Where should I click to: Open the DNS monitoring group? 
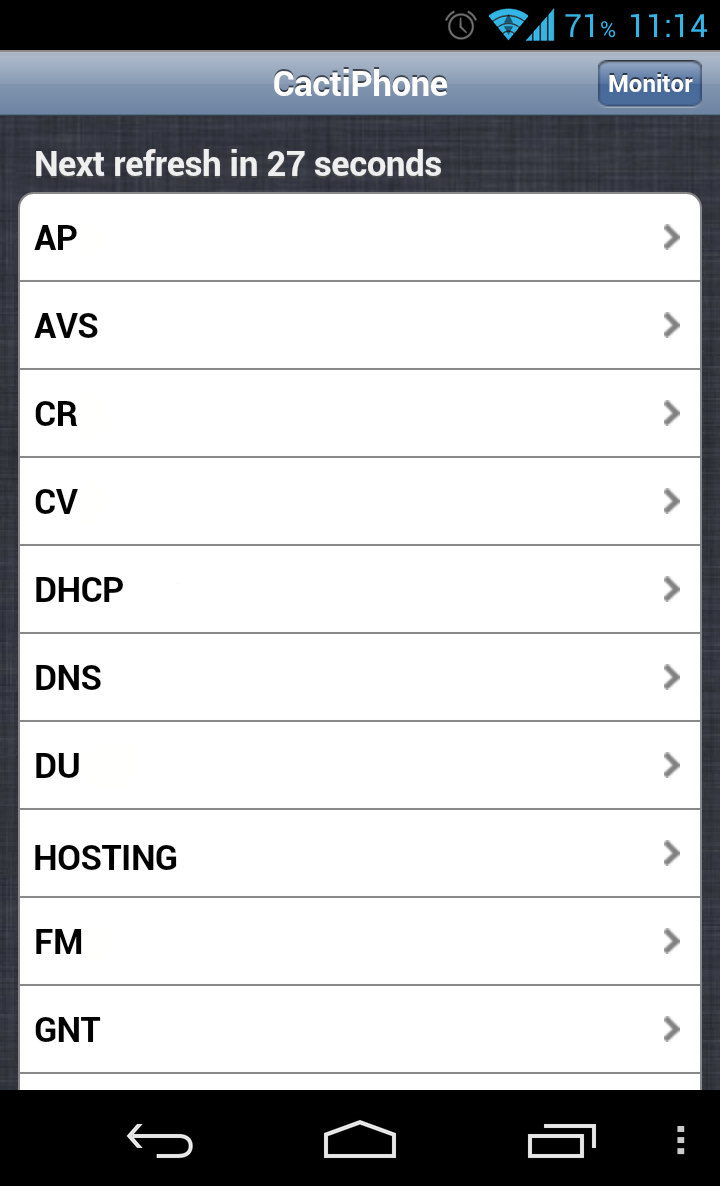pos(360,677)
